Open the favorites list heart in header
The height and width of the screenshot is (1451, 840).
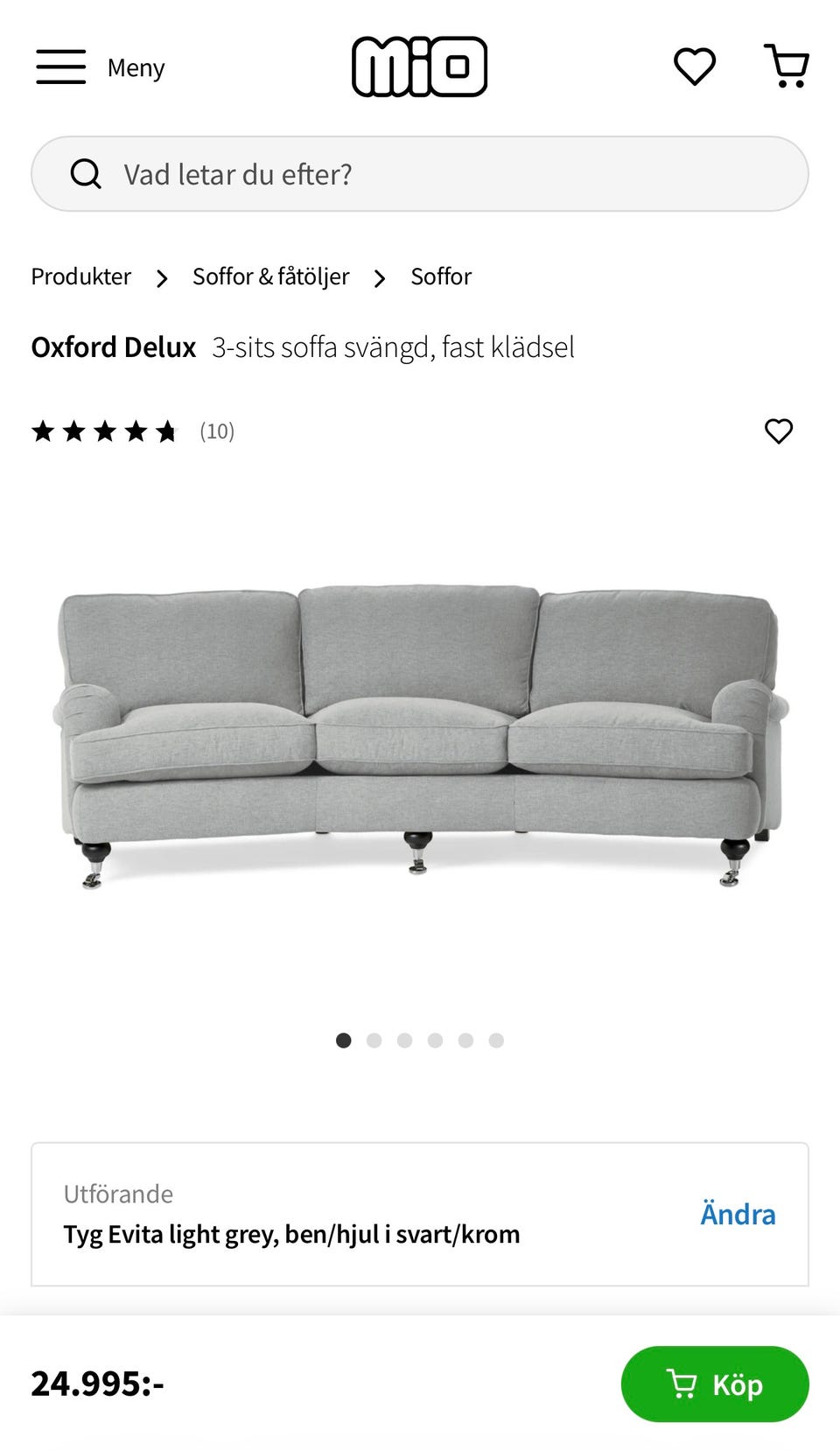coord(694,67)
